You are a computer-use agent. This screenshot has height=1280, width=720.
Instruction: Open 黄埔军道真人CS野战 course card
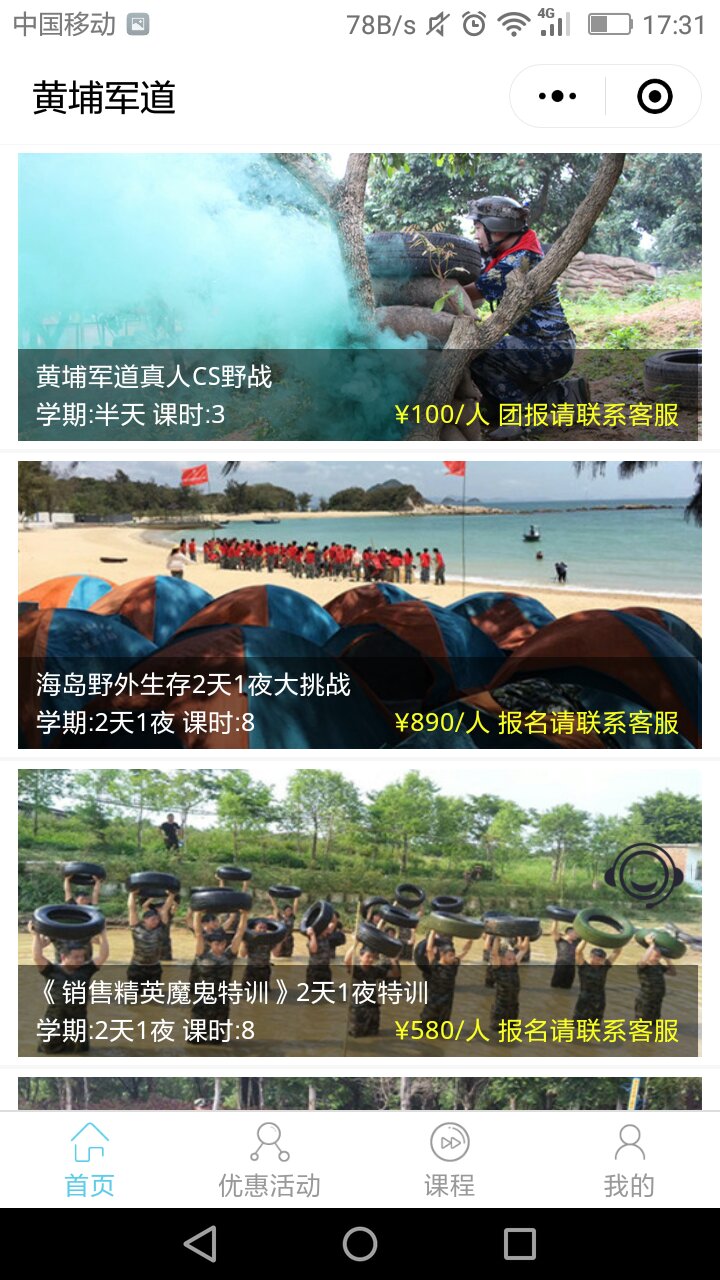coord(359,296)
